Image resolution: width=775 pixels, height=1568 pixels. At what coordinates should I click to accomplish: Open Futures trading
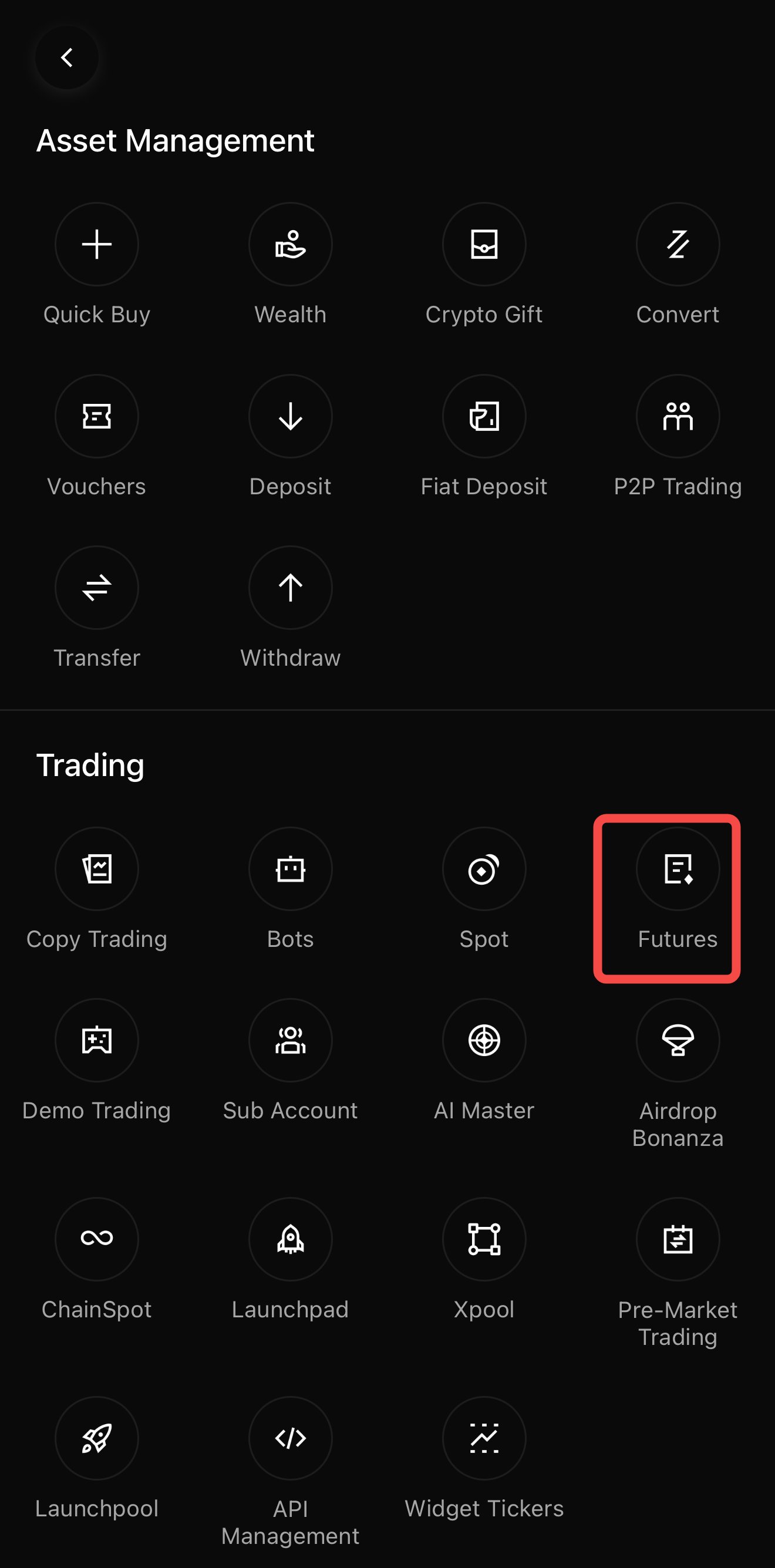point(678,869)
